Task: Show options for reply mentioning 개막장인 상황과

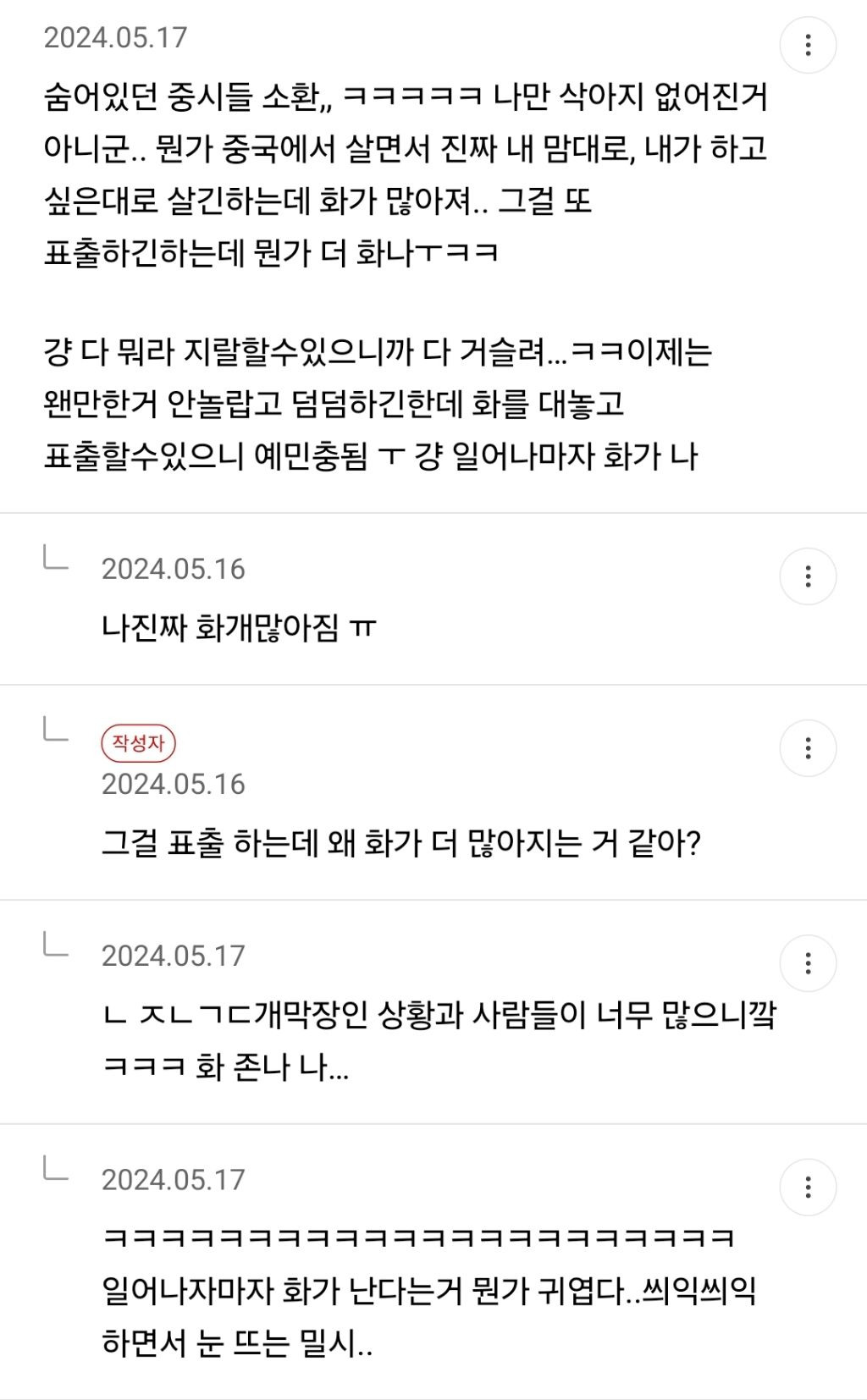Action: (808, 963)
